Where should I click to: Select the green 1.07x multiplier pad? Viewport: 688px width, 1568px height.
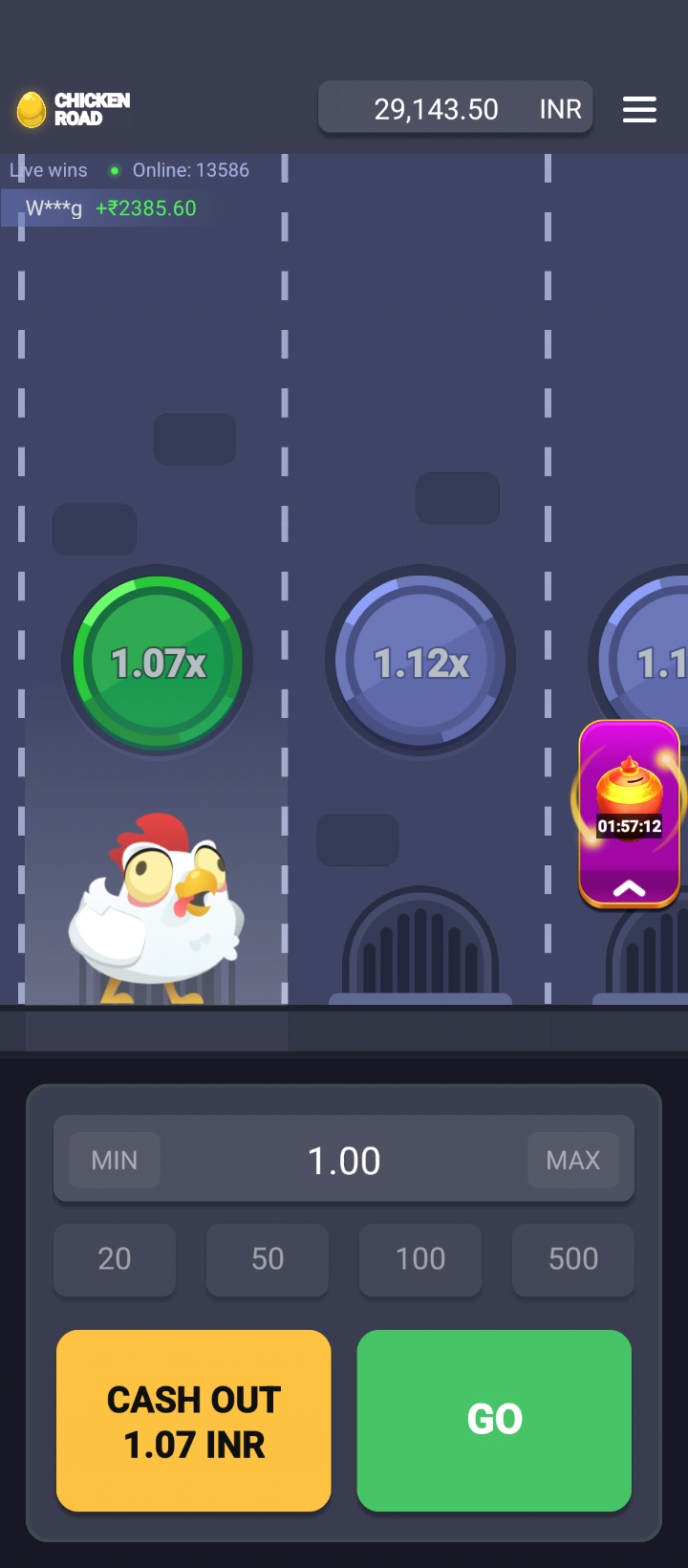(x=156, y=661)
